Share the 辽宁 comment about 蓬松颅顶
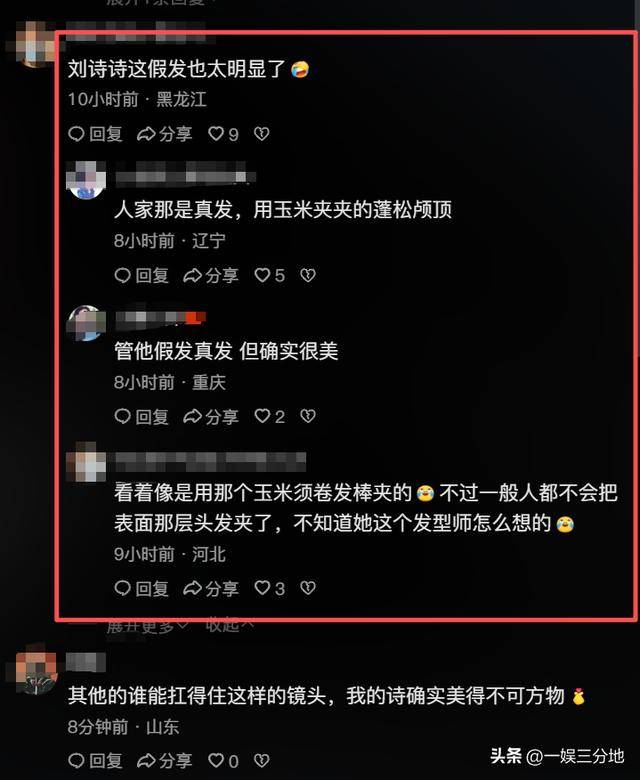 (211, 274)
